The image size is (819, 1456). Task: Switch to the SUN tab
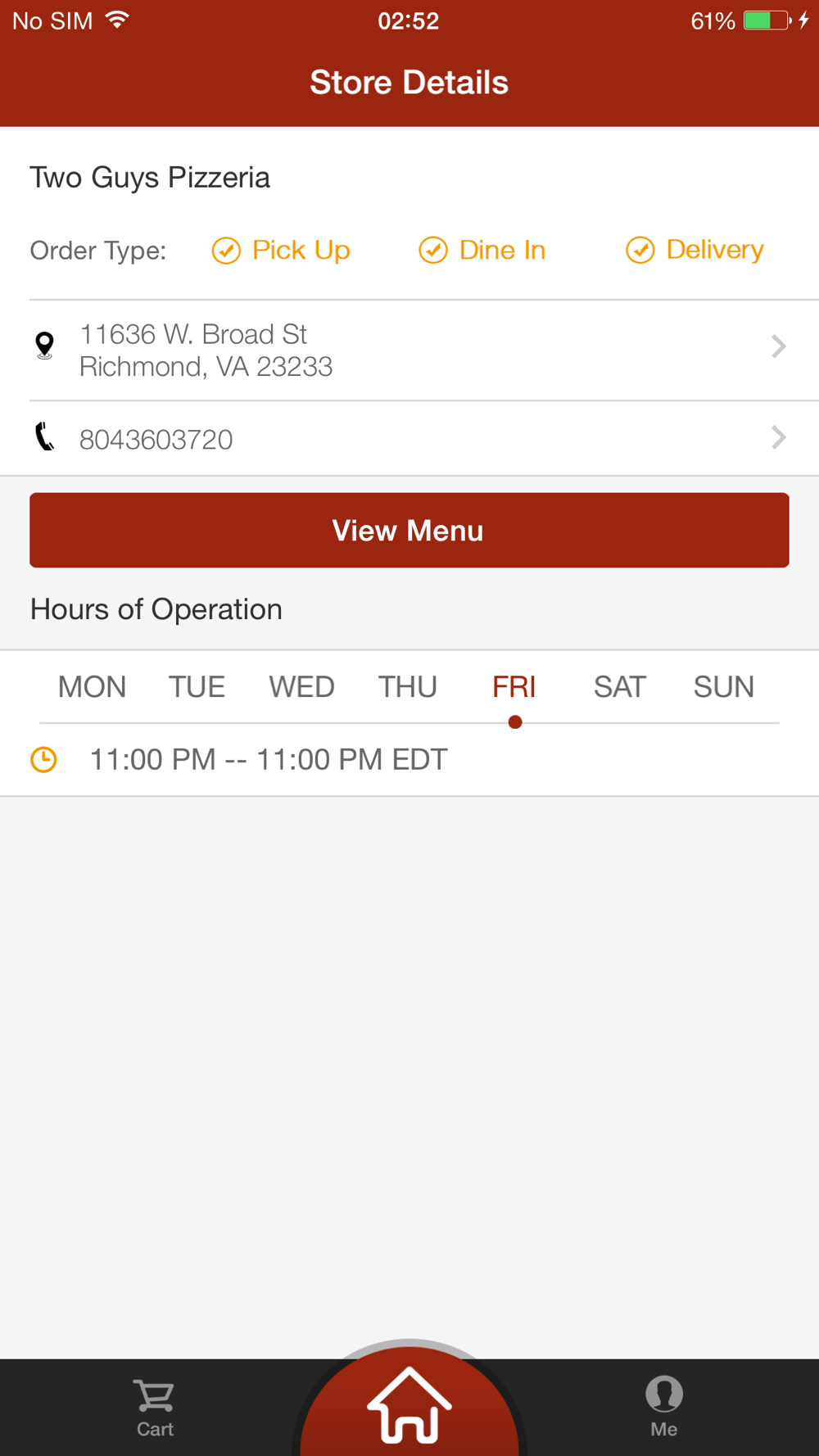(723, 687)
